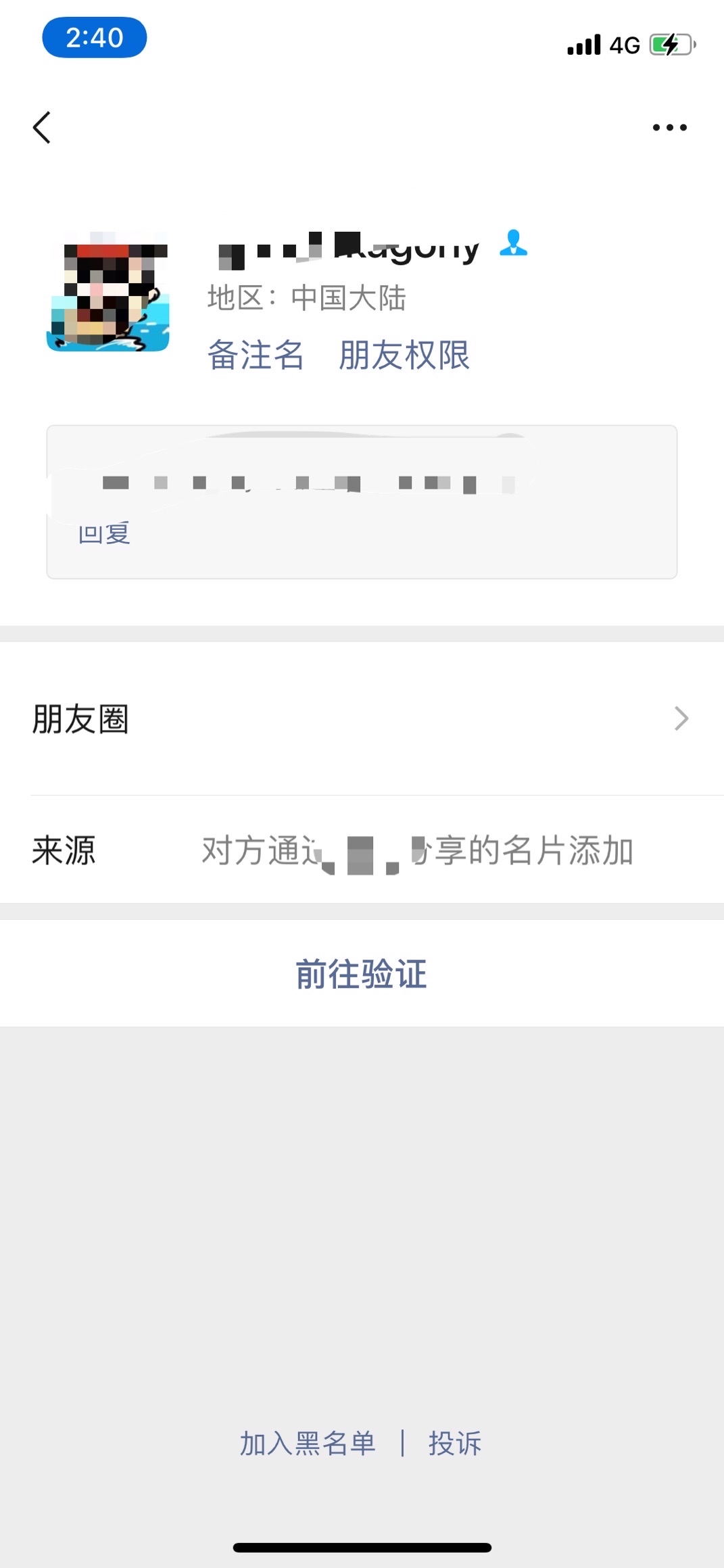Add this contact to blacklist 加入黑名单
Screen dimensions: 724x1568
pyautogui.click(x=308, y=1443)
